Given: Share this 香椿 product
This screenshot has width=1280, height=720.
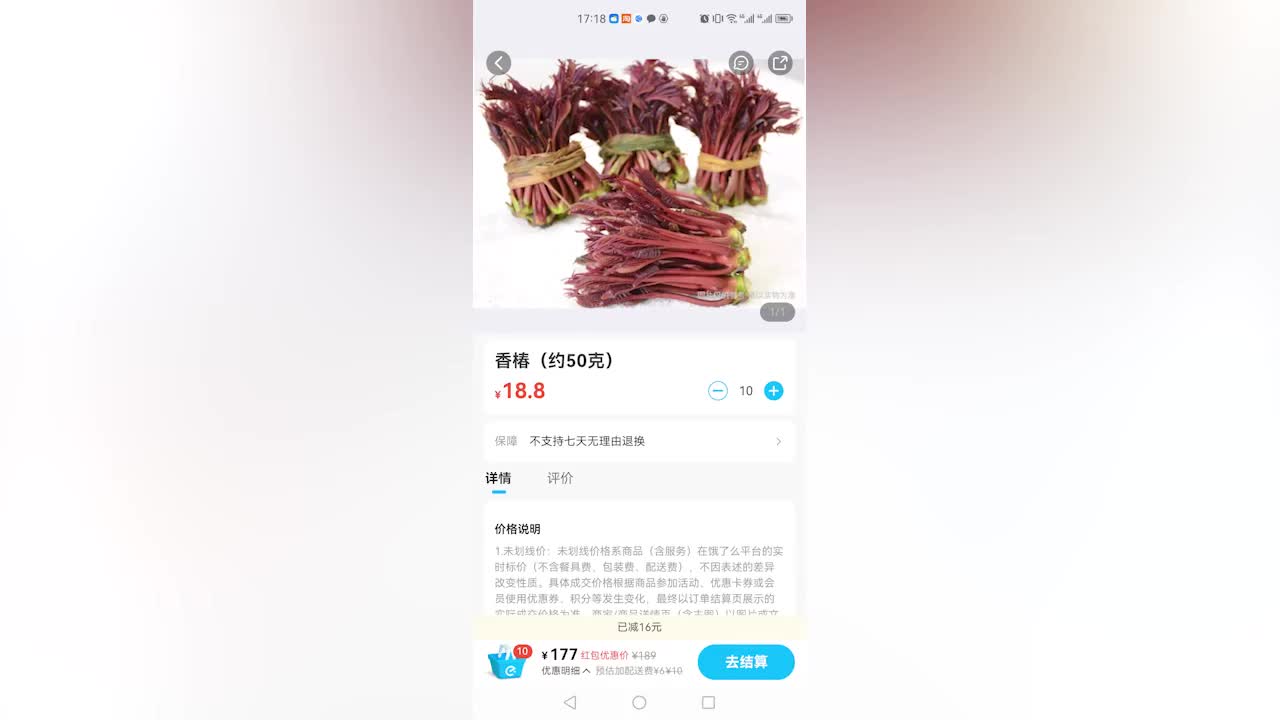Looking at the screenshot, I should coord(780,63).
